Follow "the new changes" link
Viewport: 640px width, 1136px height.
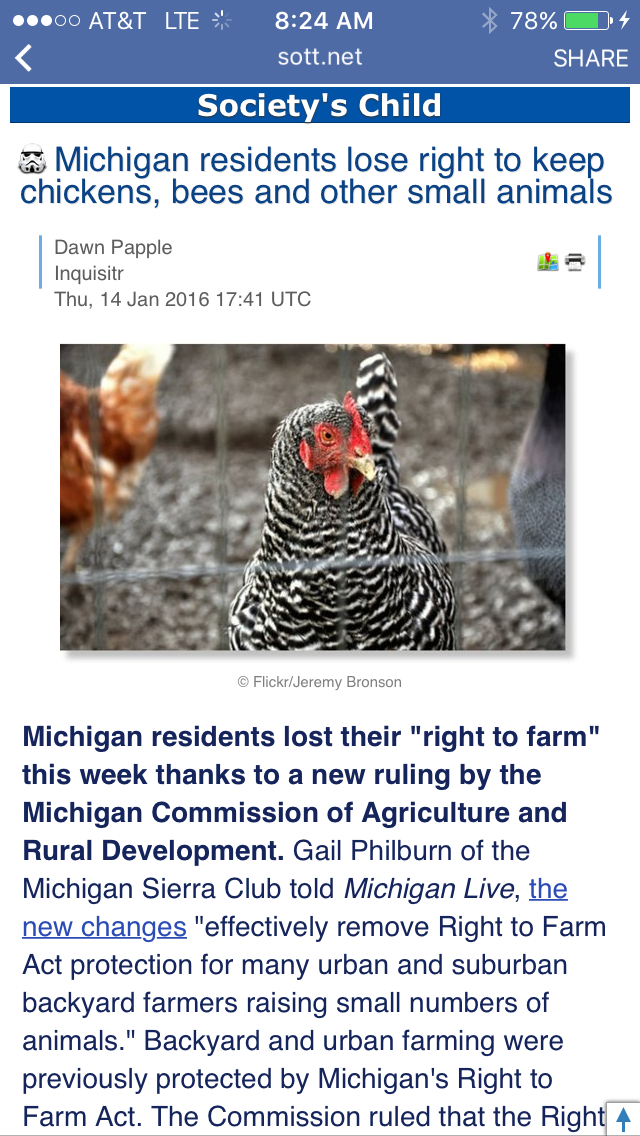pos(104,927)
